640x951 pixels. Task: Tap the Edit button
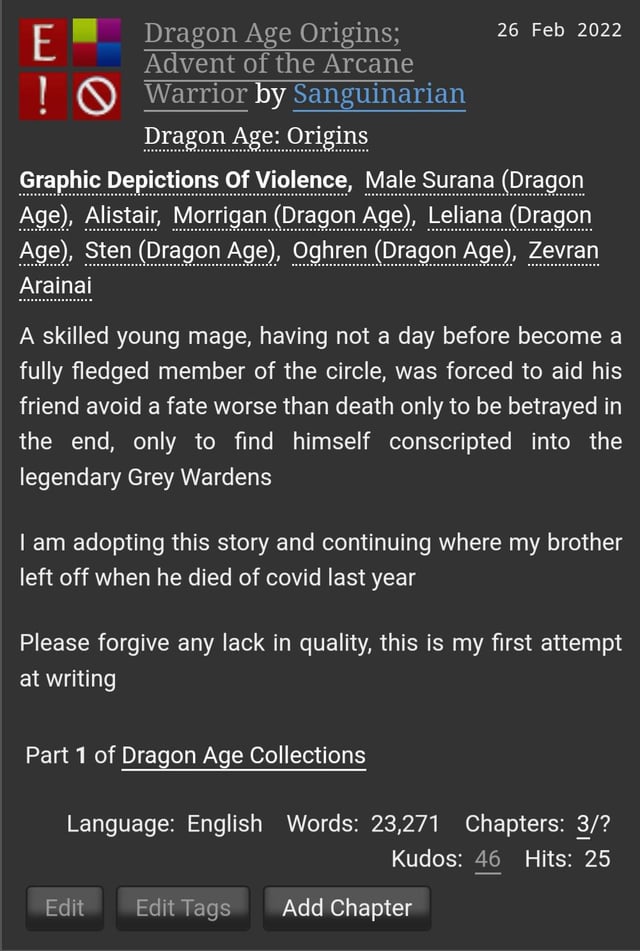[x=64, y=908]
